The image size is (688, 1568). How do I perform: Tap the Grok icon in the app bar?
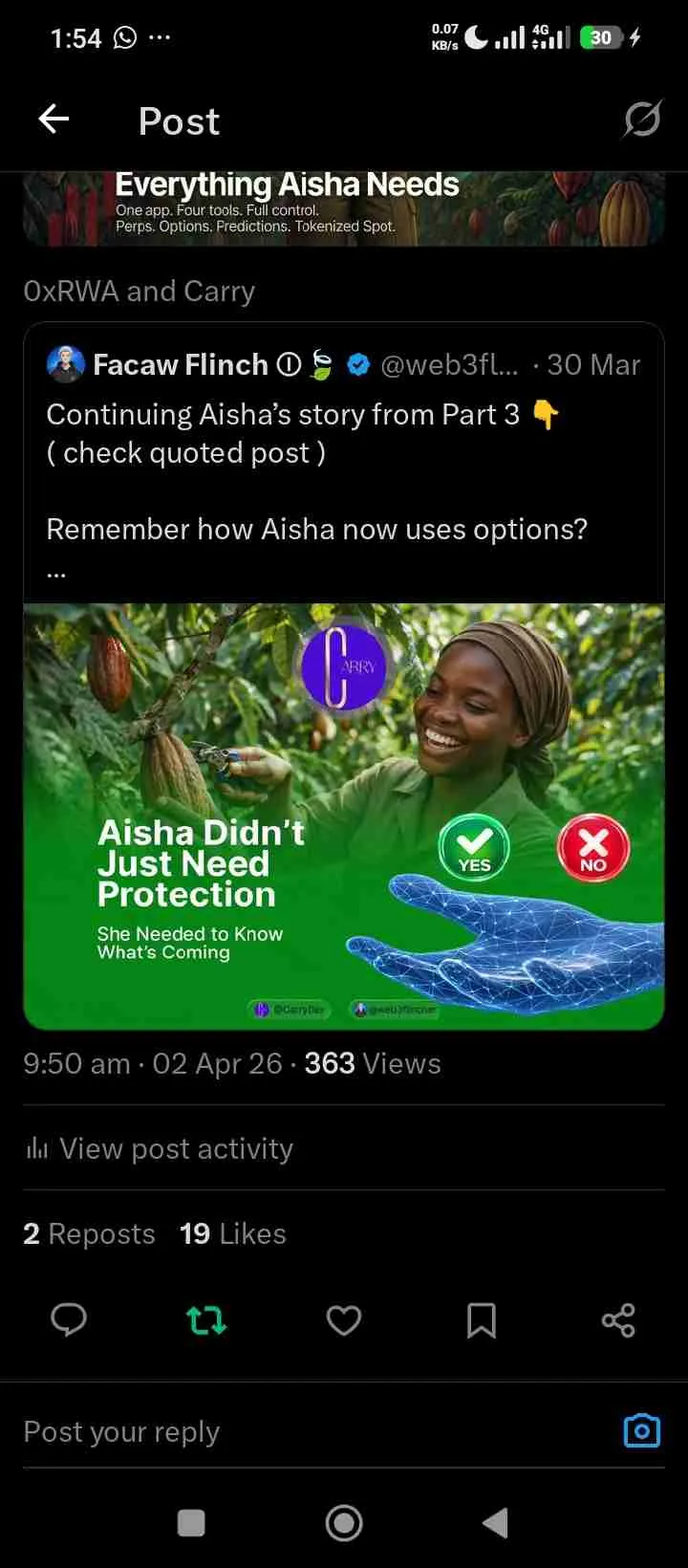[642, 120]
